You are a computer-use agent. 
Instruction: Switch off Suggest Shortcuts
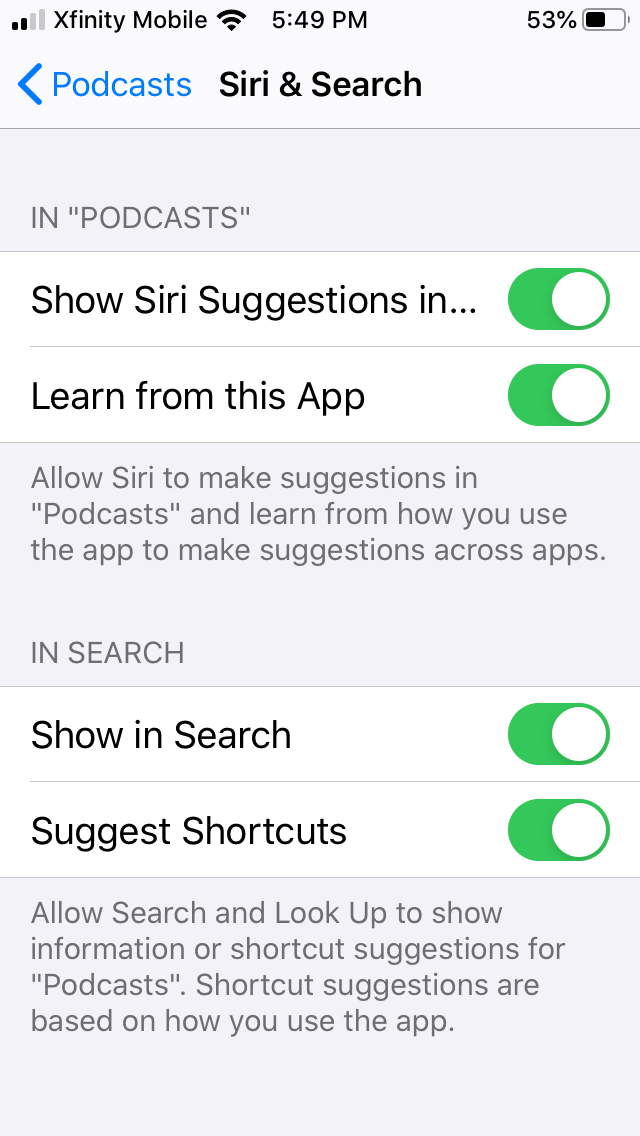tap(558, 830)
